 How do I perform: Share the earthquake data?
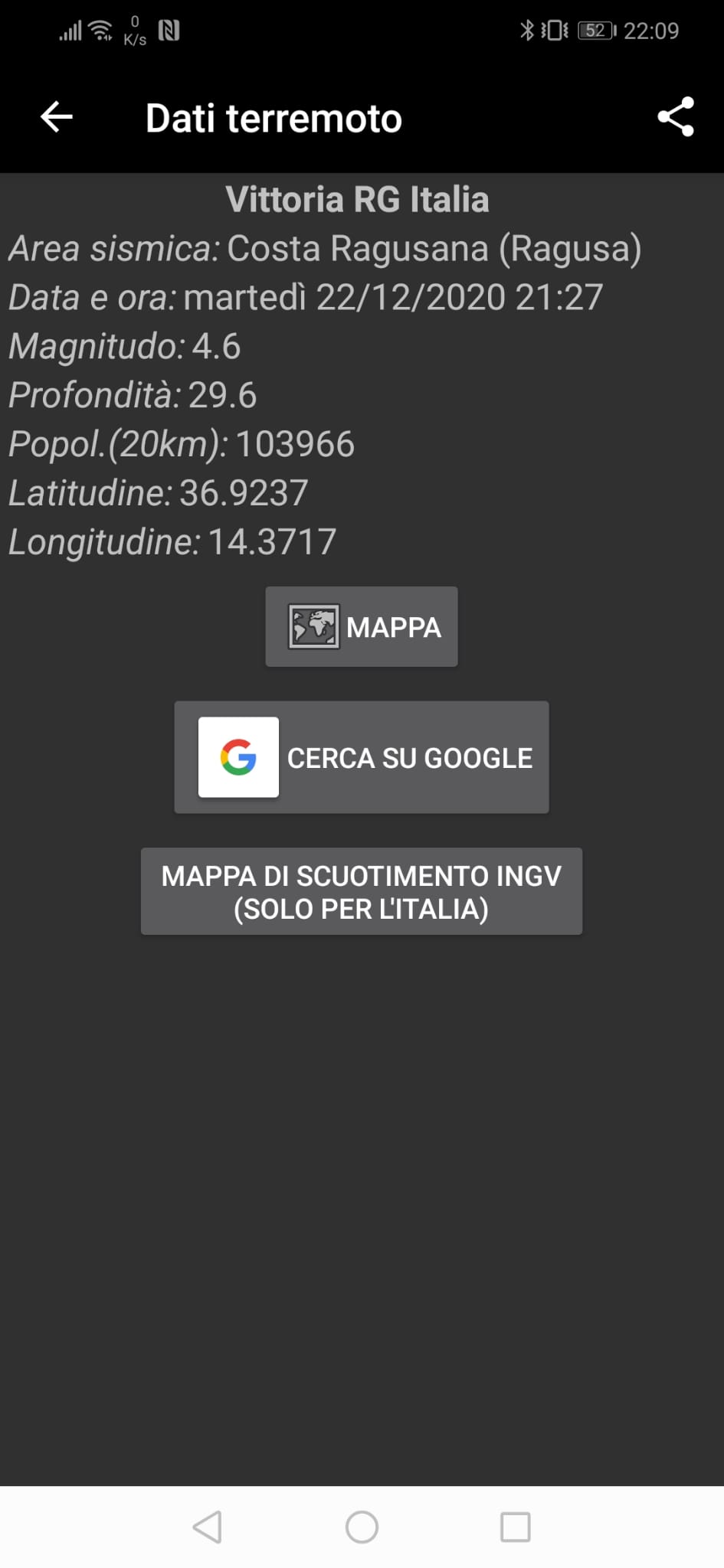pos(676,117)
